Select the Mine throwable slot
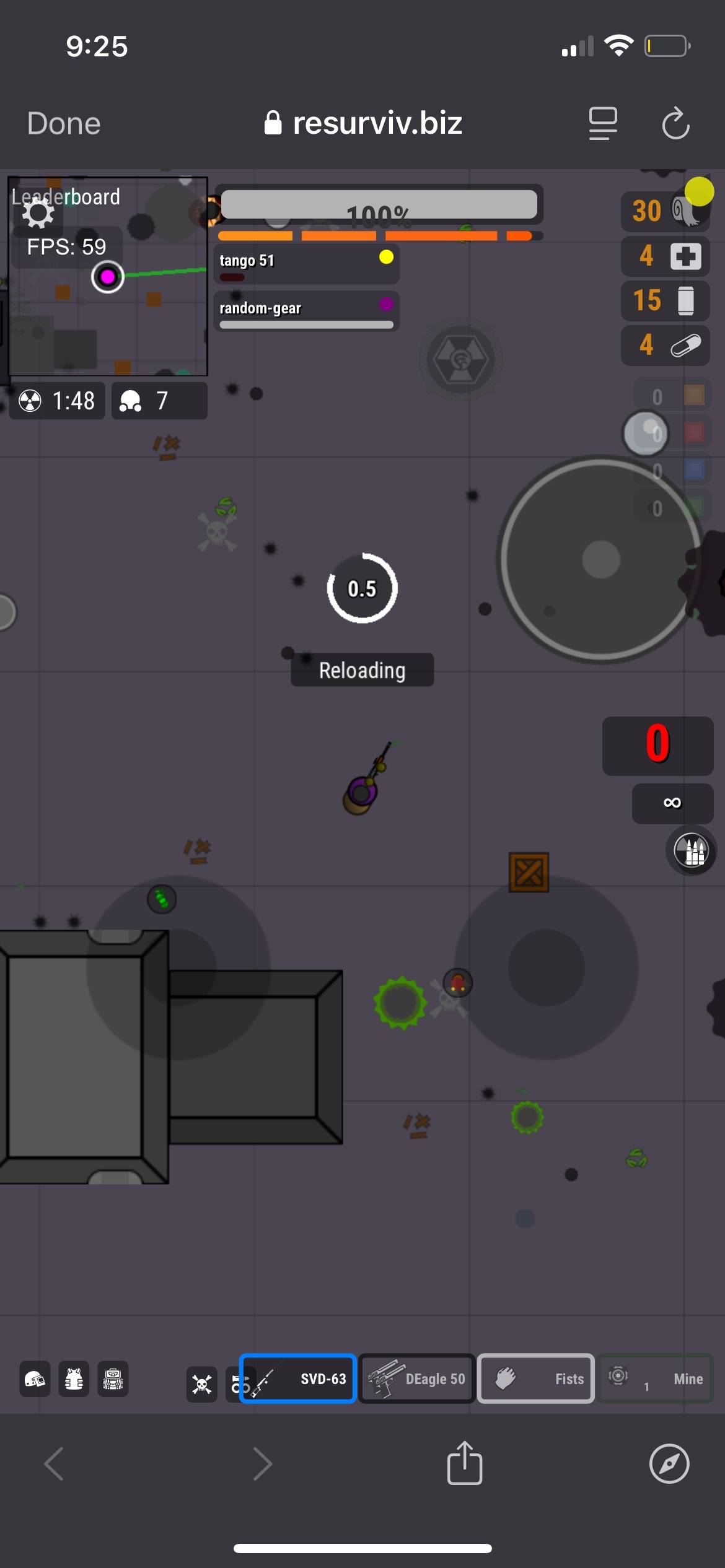Image resolution: width=725 pixels, height=1568 pixels. [656, 1379]
